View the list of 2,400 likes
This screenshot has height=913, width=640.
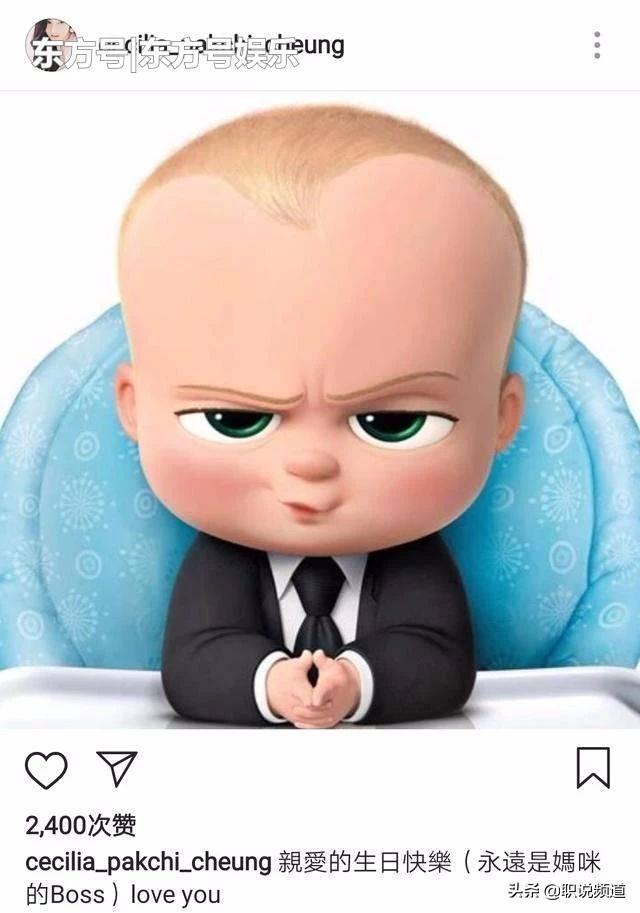pyautogui.click(x=81, y=826)
